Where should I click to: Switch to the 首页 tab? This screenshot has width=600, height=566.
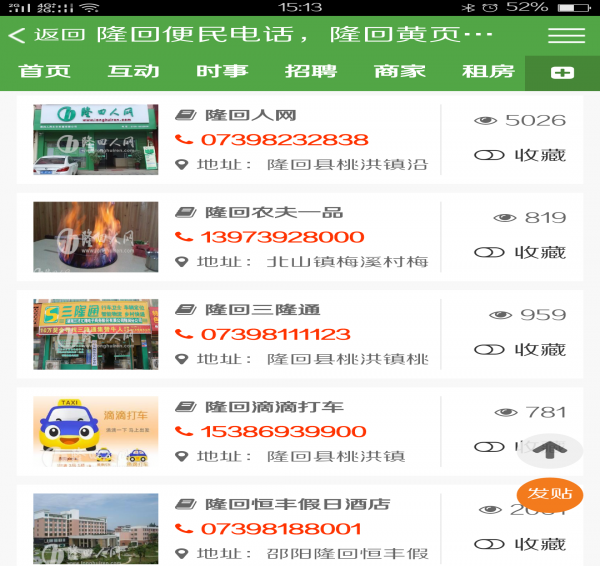click(x=45, y=72)
